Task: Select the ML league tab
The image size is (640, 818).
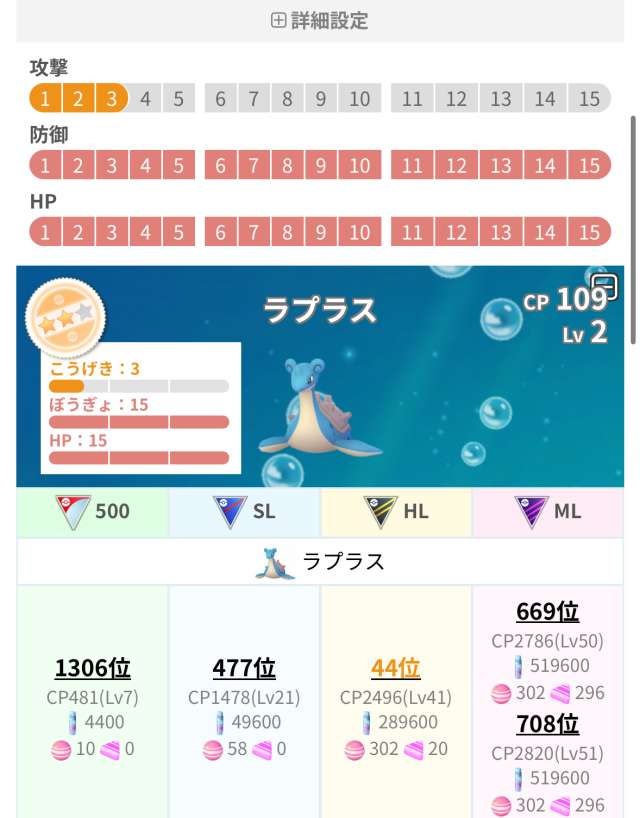Action: [x=547, y=511]
